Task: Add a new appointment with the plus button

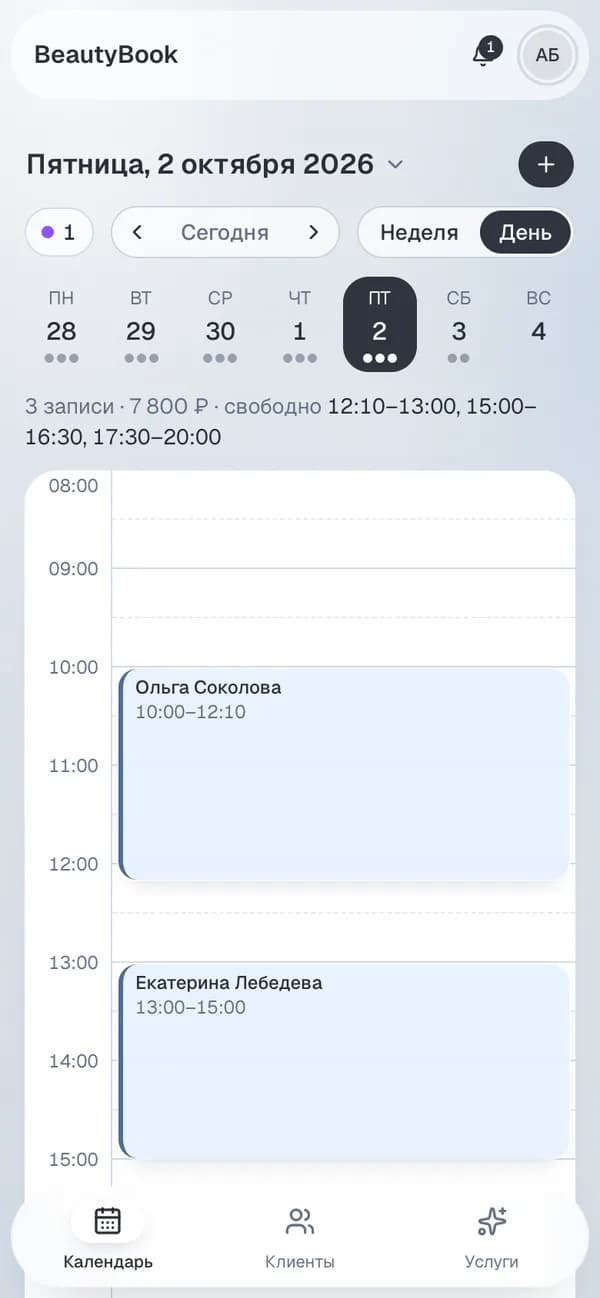Action: (x=546, y=165)
